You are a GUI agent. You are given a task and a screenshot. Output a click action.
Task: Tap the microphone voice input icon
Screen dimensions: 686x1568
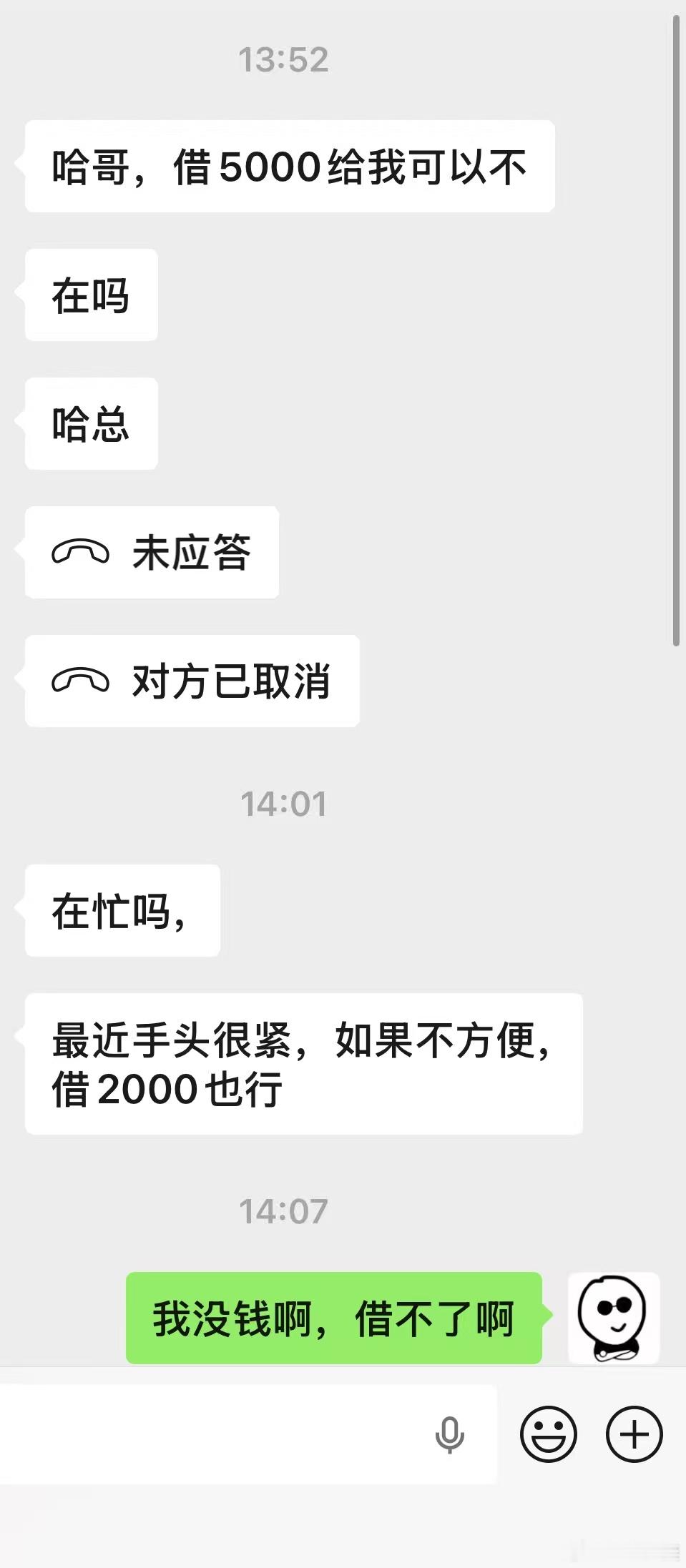[451, 1434]
